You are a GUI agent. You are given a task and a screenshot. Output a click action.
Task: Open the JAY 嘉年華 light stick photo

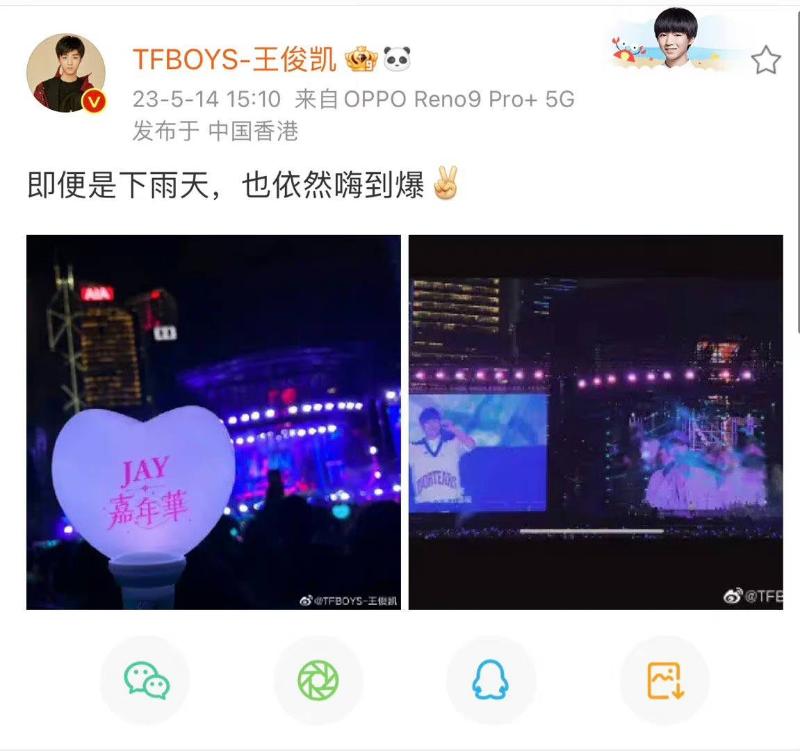click(213, 422)
